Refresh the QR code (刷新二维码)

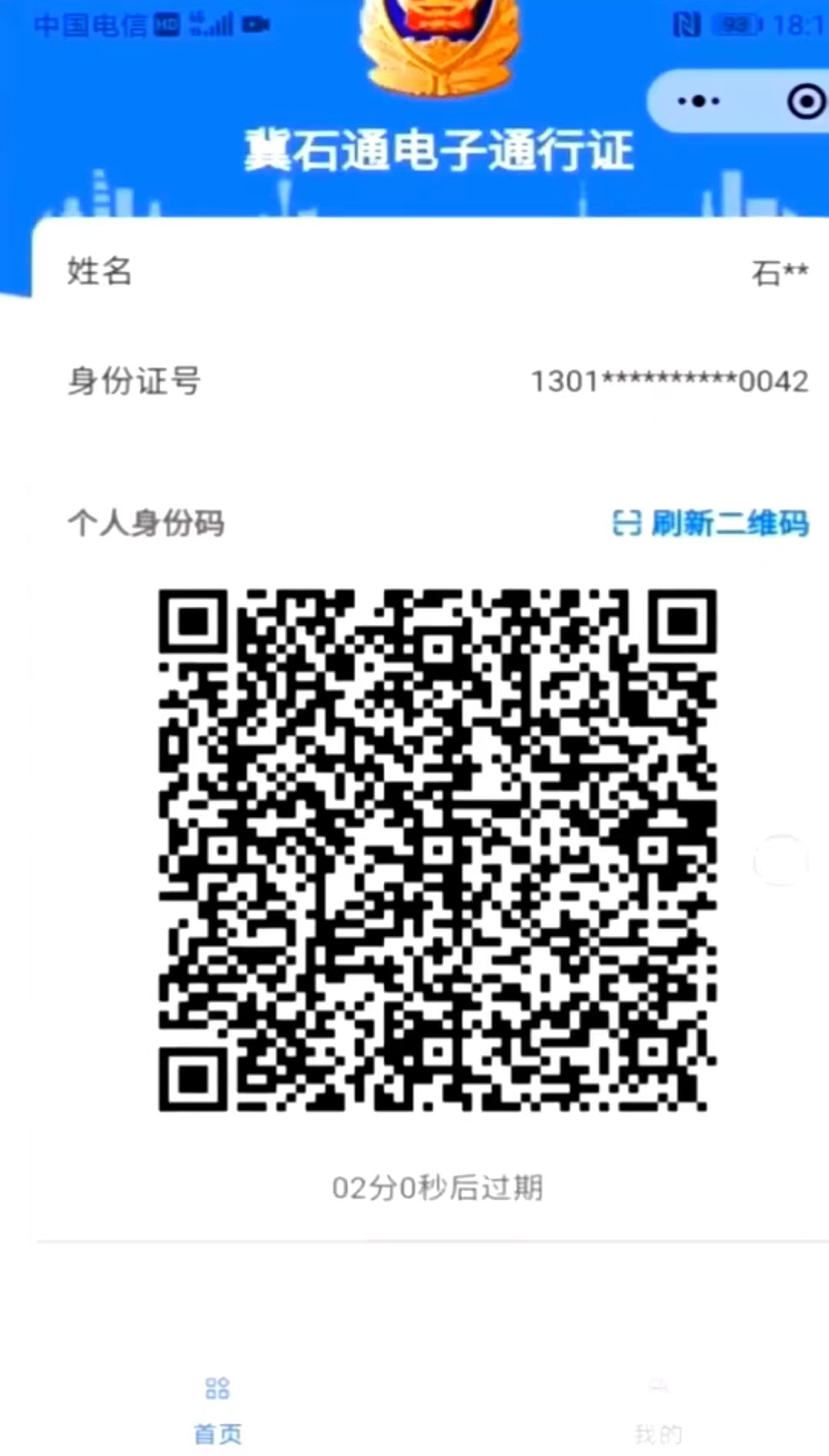pos(710,524)
